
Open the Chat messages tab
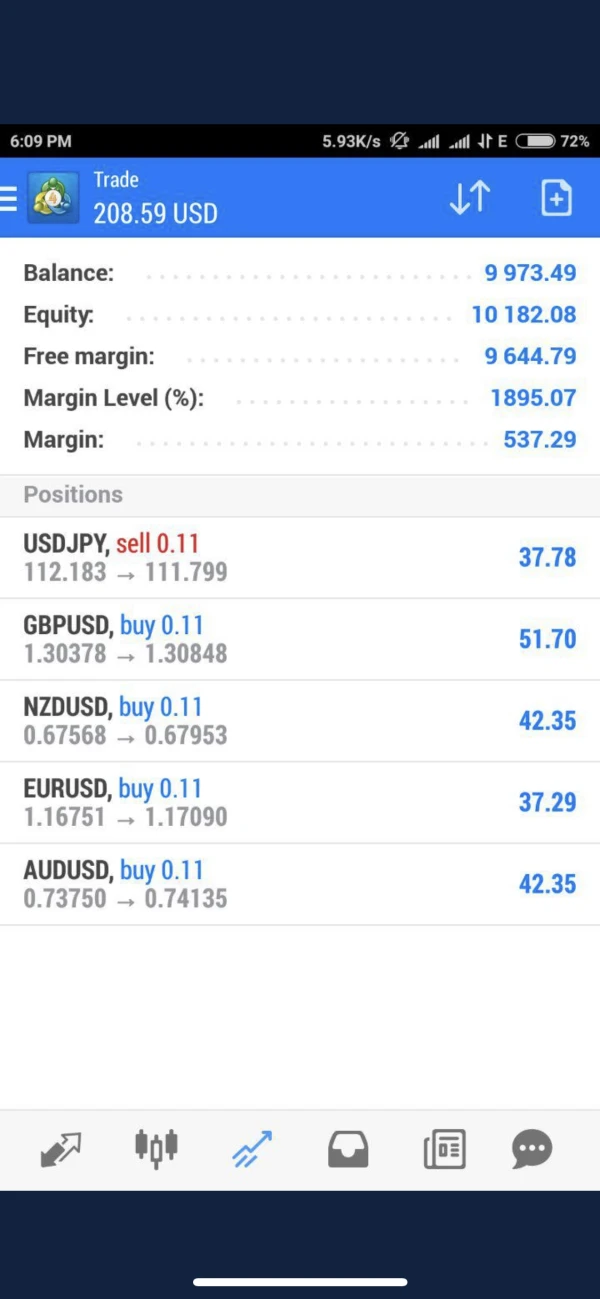[x=532, y=1150]
